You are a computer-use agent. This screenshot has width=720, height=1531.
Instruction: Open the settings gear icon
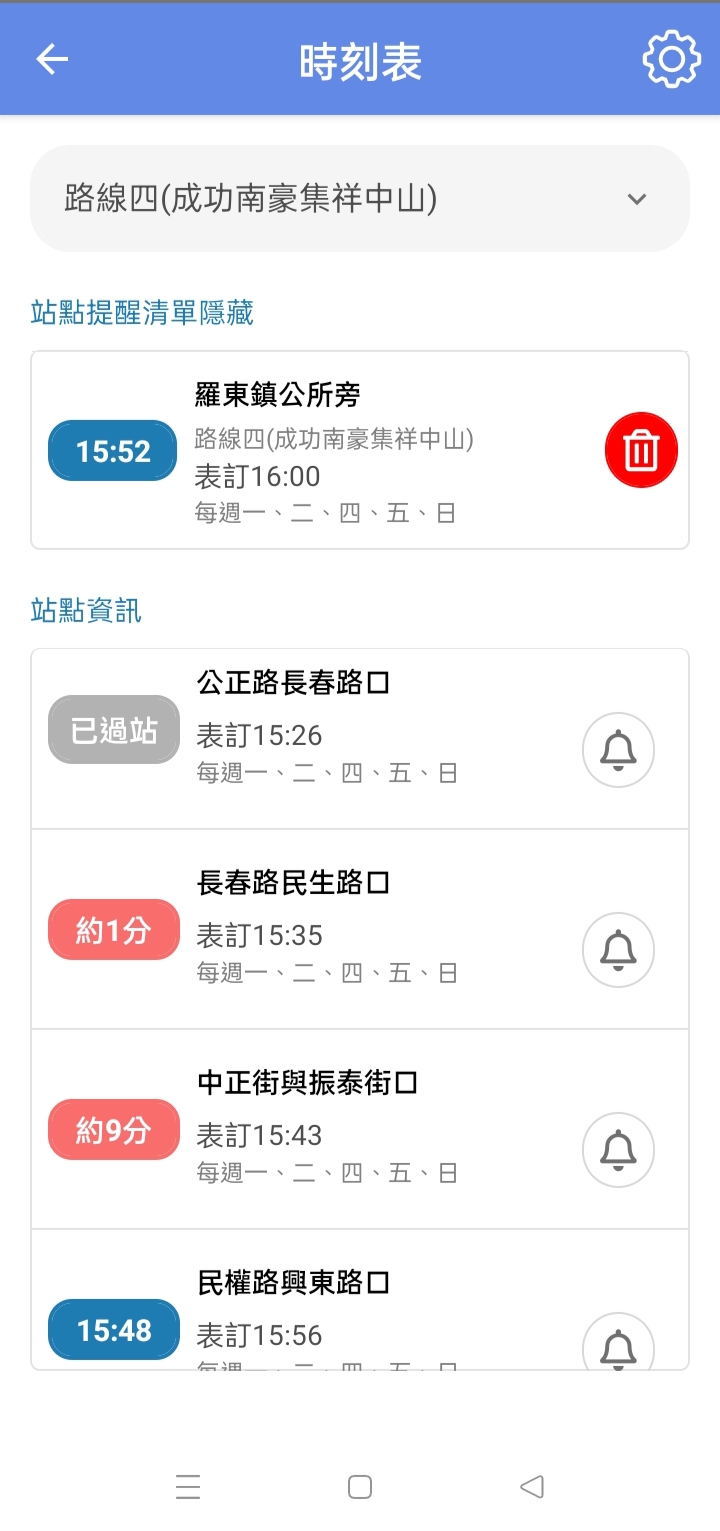pos(671,60)
